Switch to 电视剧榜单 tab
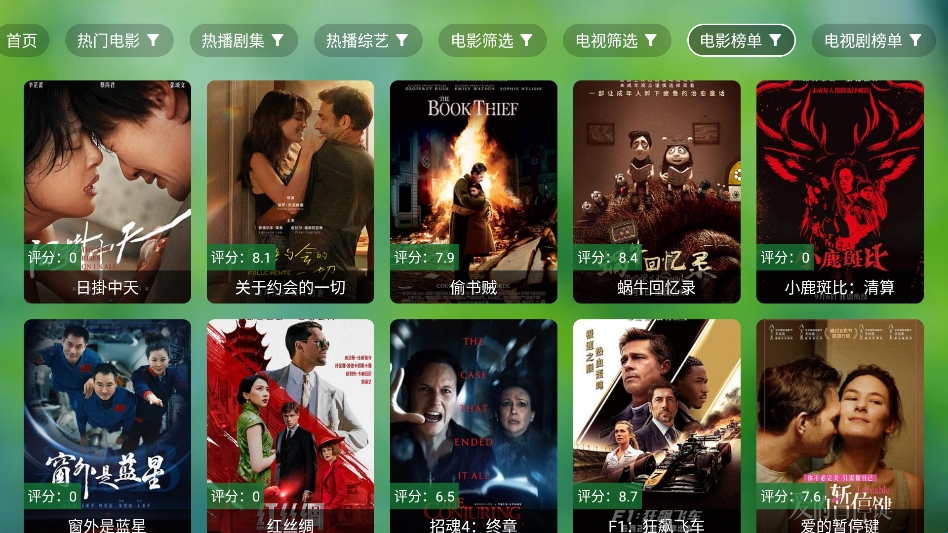Screen dimensions: 948x533 (x=872, y=41)
